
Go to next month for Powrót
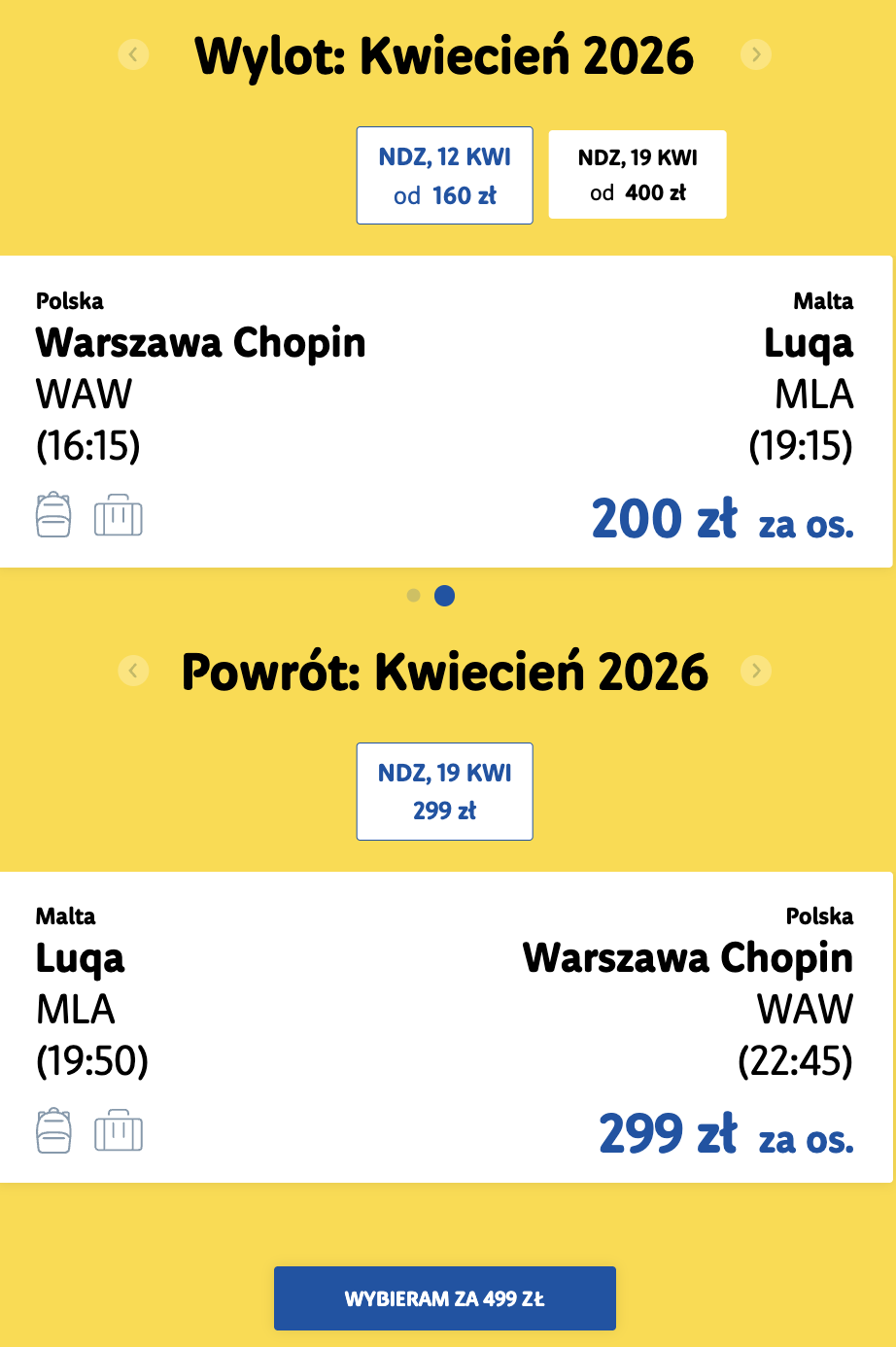tap(756, 671)
